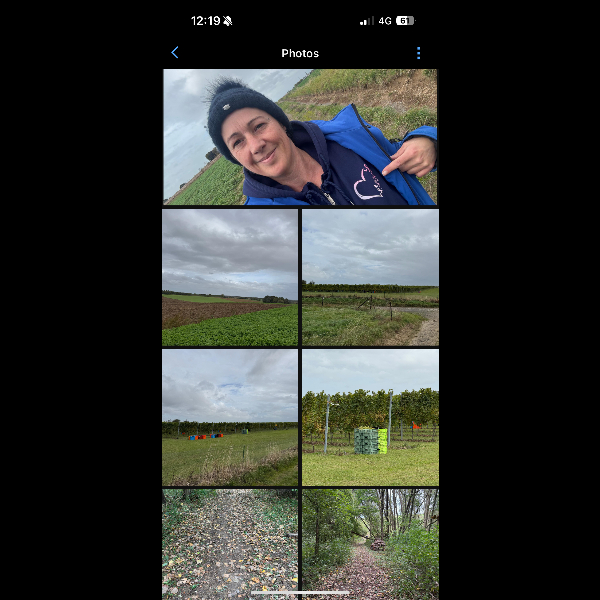
Task: Open the selfie photo with blue jacket
Action: (x=300, y=137)
